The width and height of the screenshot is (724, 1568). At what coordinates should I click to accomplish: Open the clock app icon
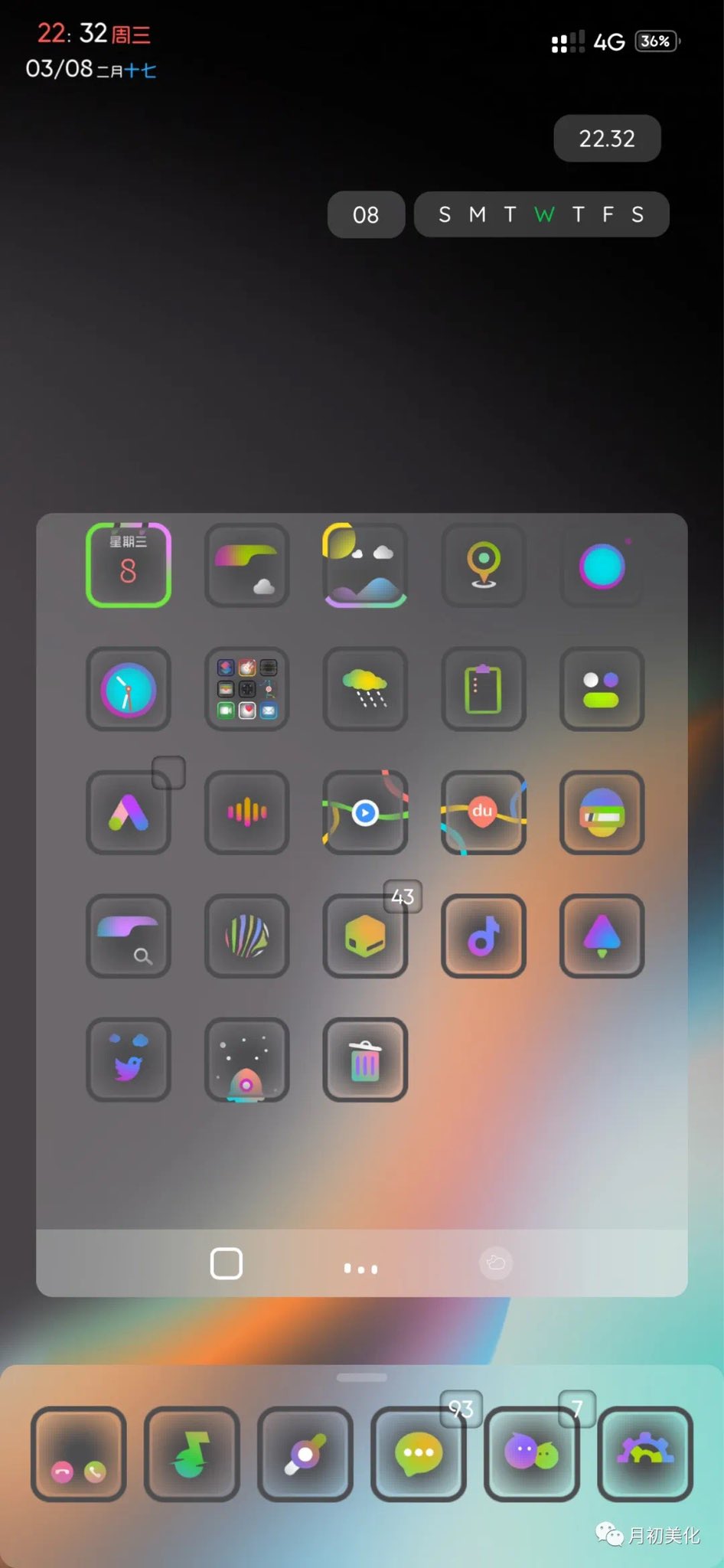point(129,689)
